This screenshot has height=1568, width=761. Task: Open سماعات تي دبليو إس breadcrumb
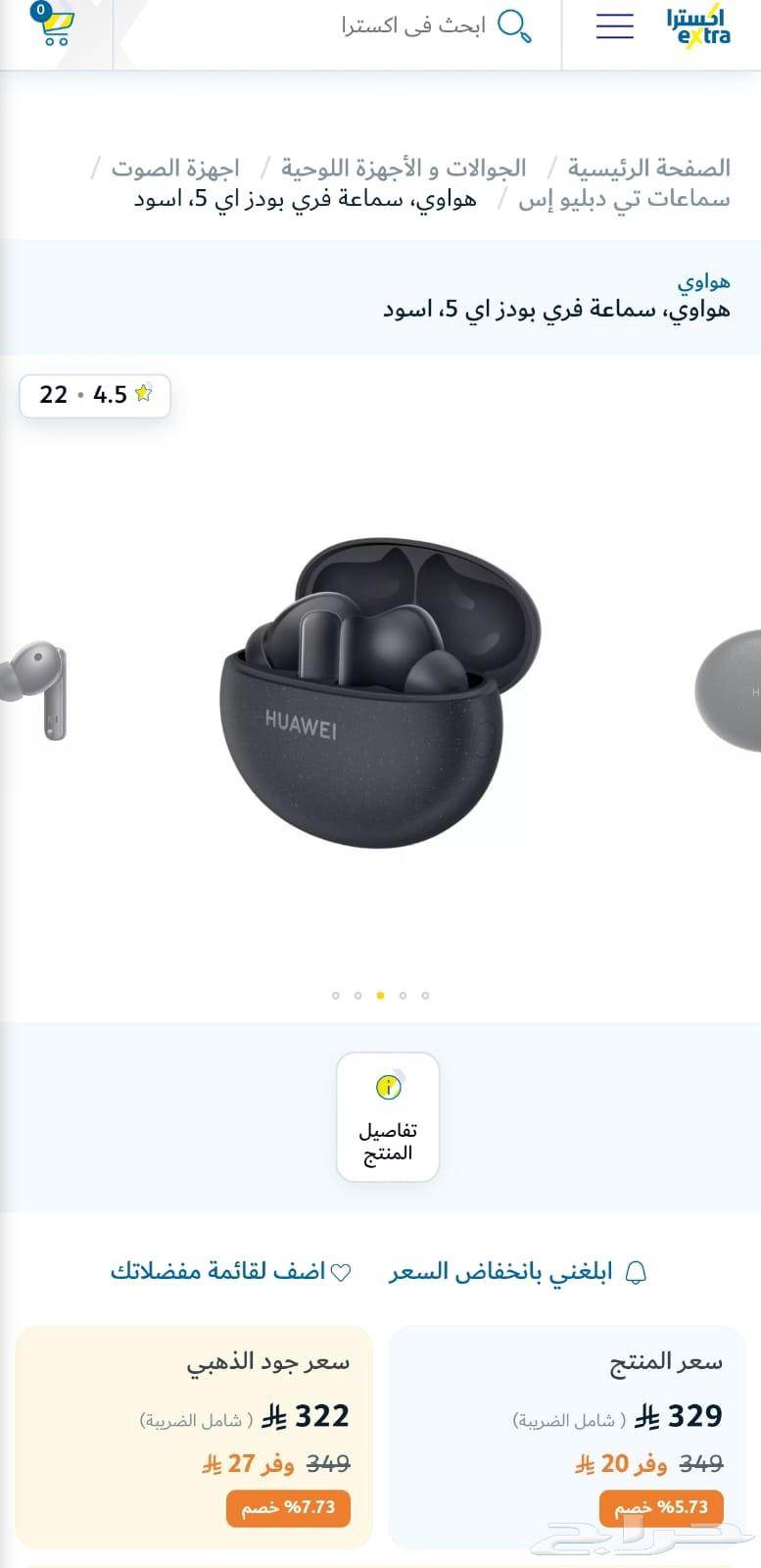[x=624, y=199]
